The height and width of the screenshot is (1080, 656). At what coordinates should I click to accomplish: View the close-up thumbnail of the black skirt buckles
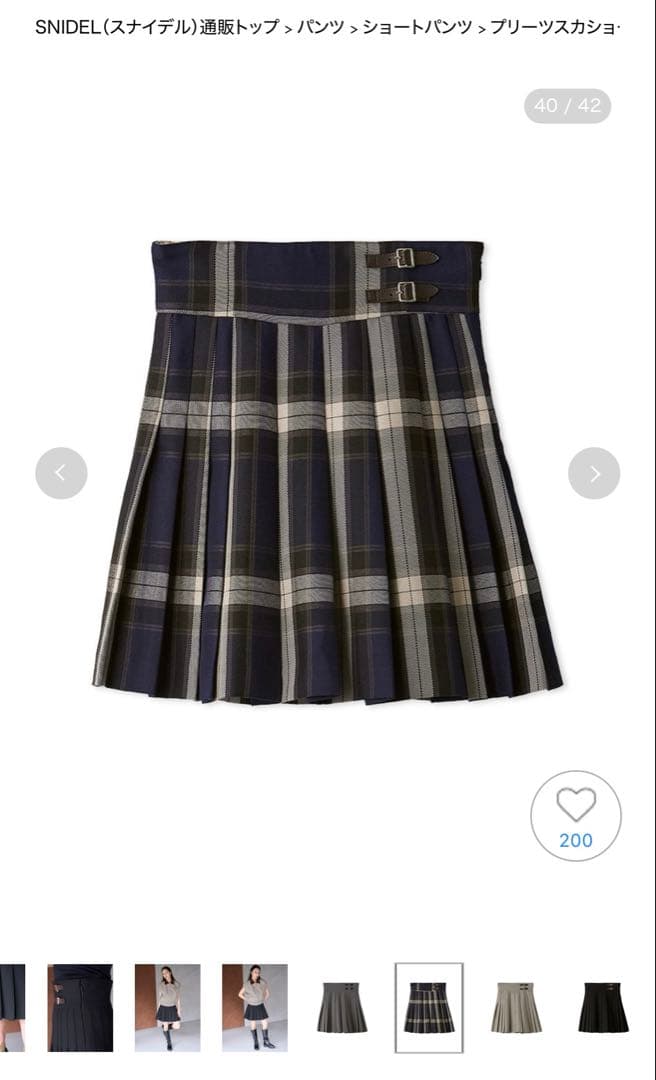(x=80, y=1007)
